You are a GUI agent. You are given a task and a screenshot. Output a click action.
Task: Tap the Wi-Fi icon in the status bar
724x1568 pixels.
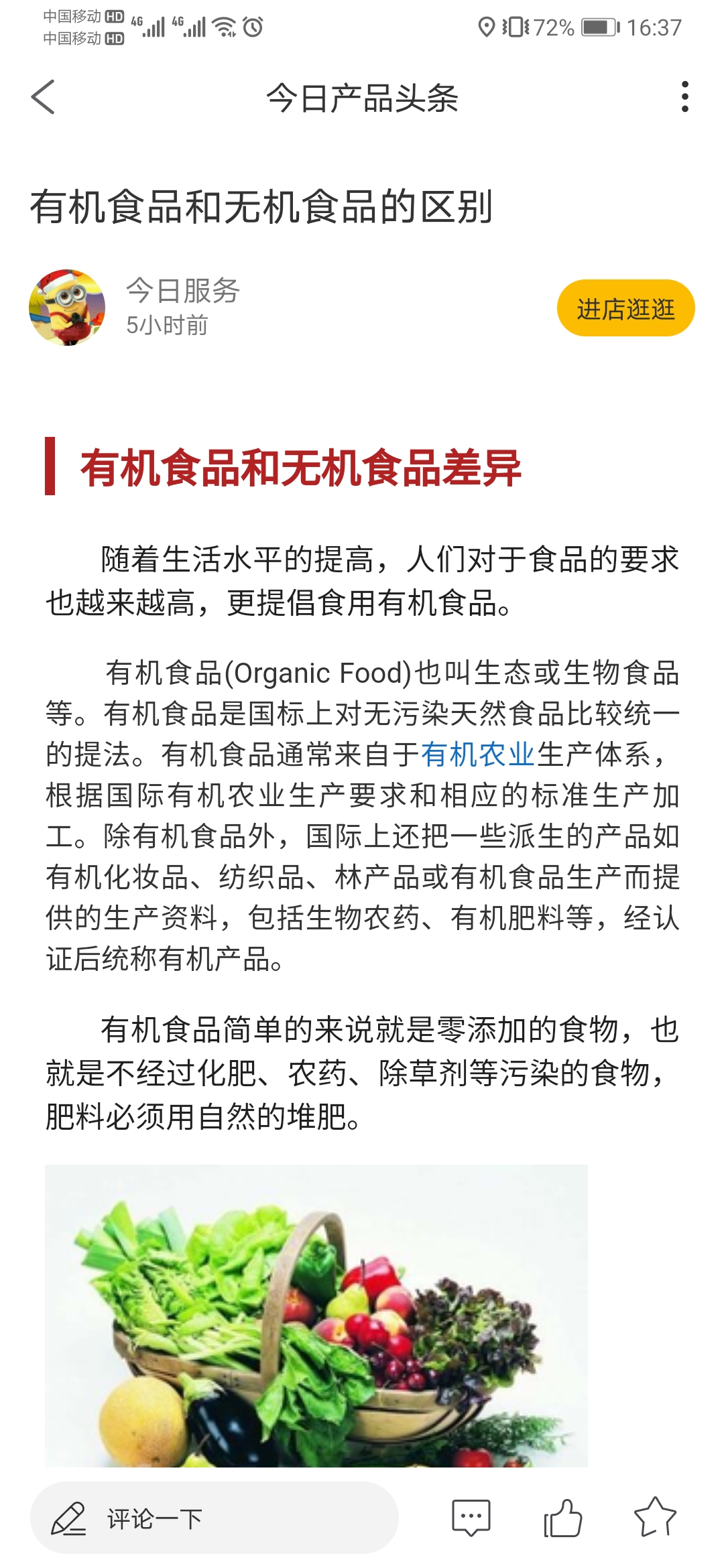click(225, 27)
